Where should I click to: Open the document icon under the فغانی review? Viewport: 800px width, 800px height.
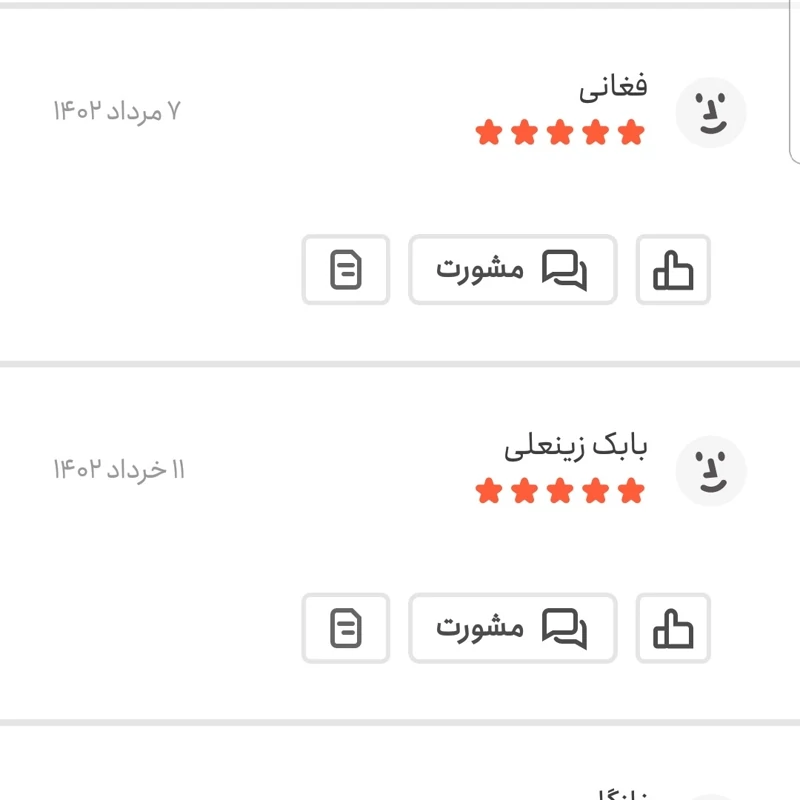point(346,270)
